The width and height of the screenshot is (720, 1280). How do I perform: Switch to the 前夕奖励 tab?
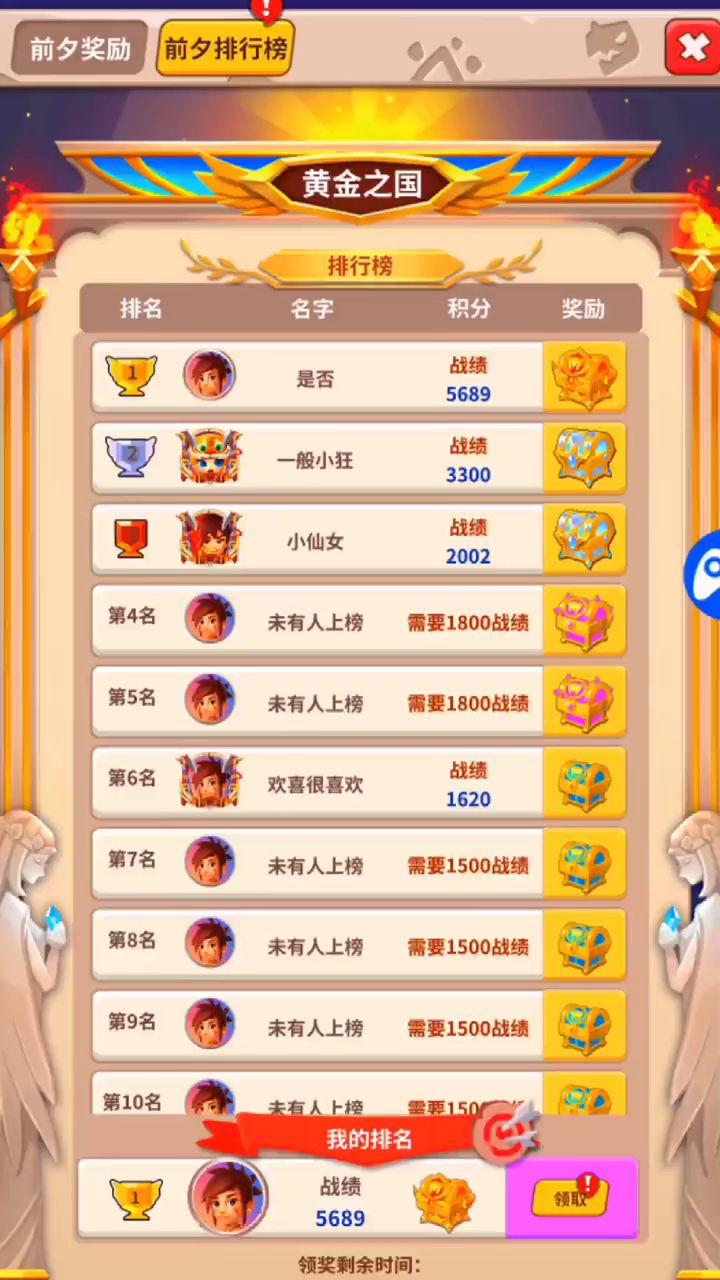coord(80,49)
